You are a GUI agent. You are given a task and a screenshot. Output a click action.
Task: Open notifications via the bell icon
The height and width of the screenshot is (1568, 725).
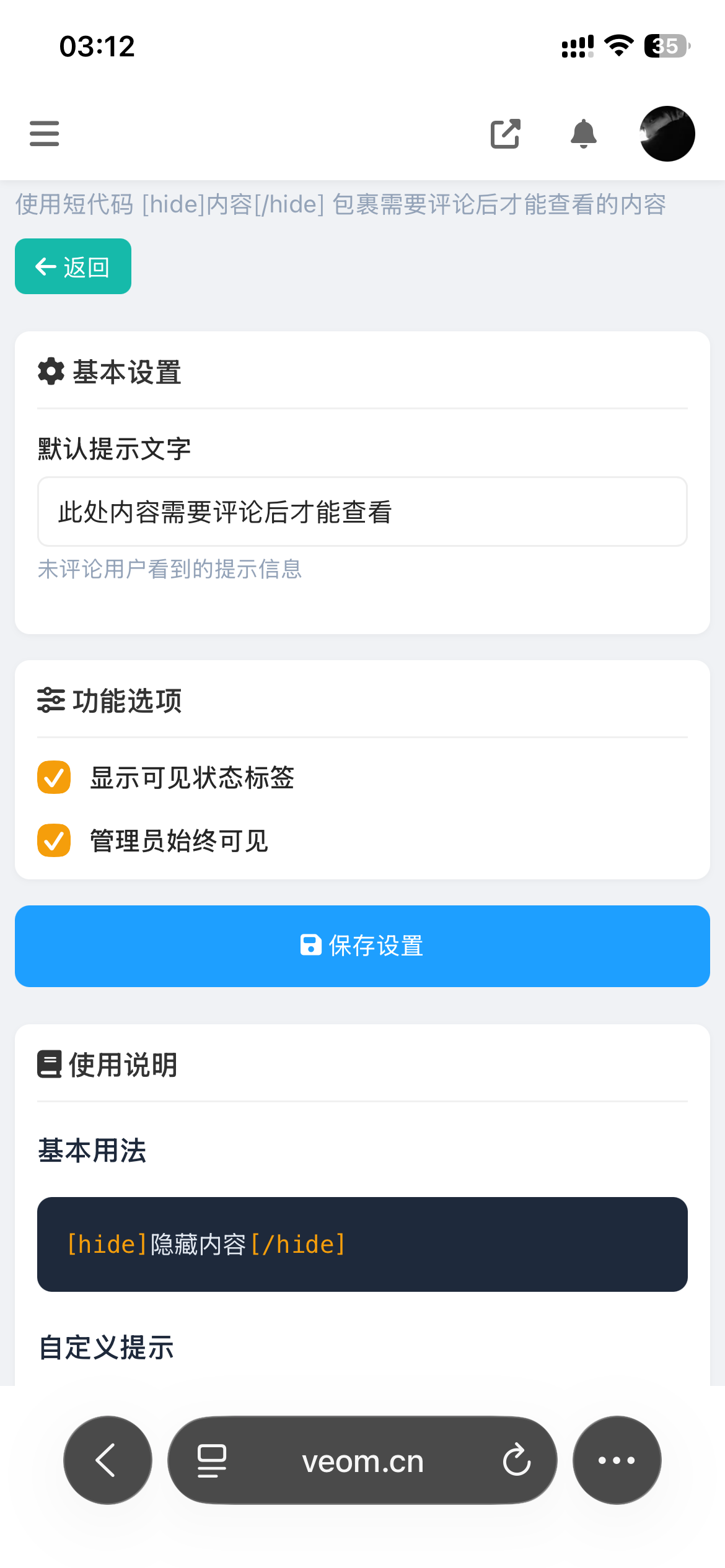(x=583, y=134)
